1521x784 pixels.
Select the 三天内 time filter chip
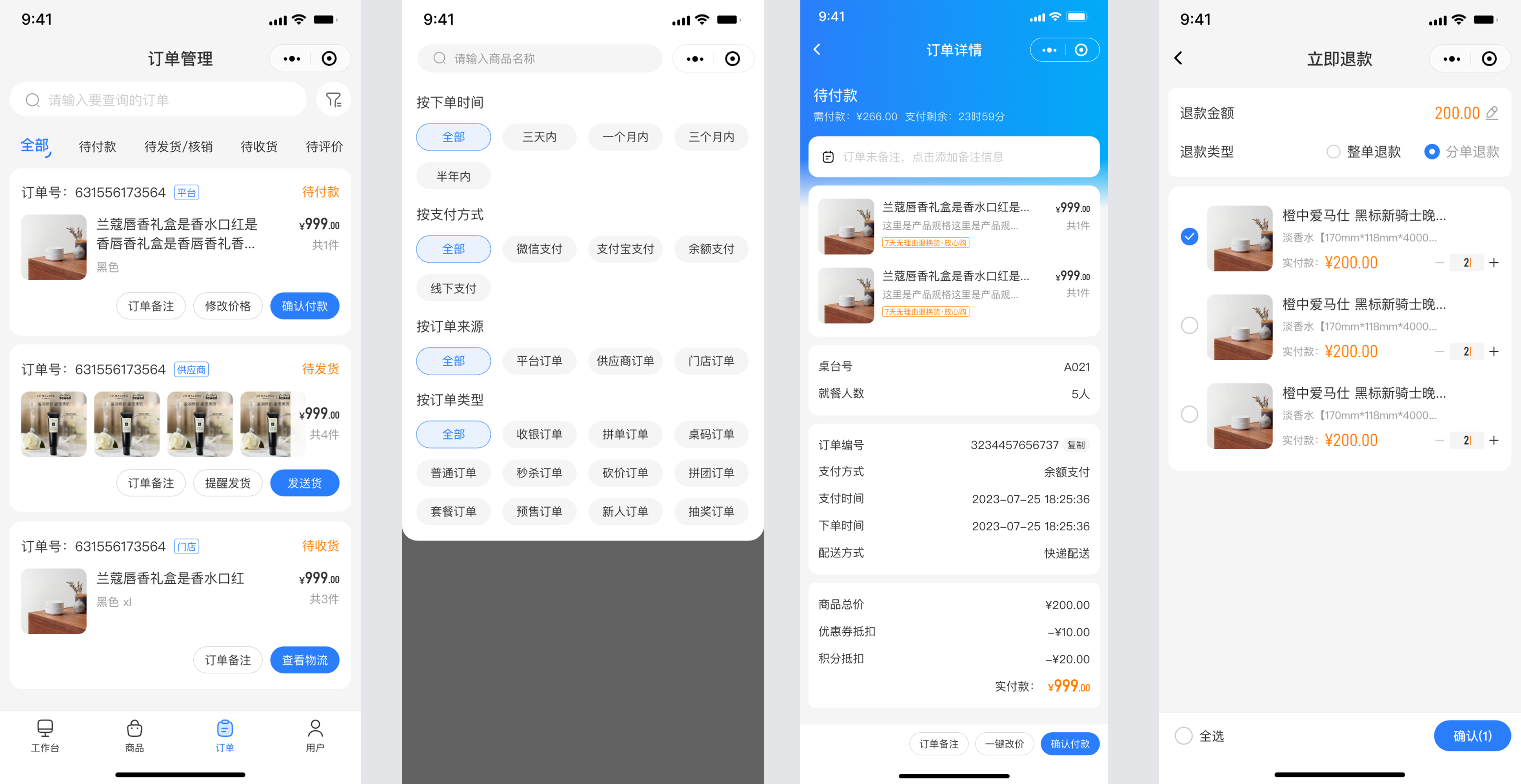point(538,137)
